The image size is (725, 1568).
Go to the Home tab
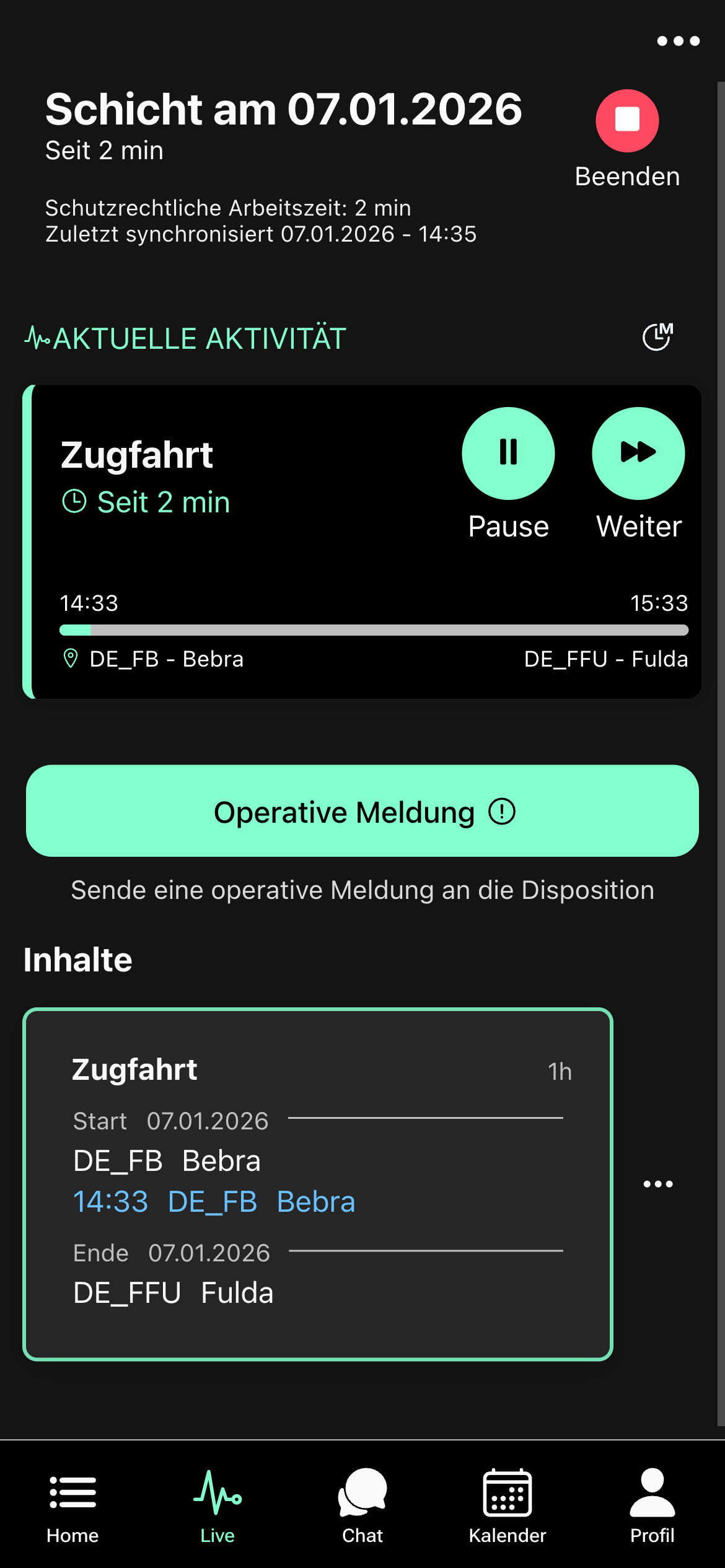72,1504
